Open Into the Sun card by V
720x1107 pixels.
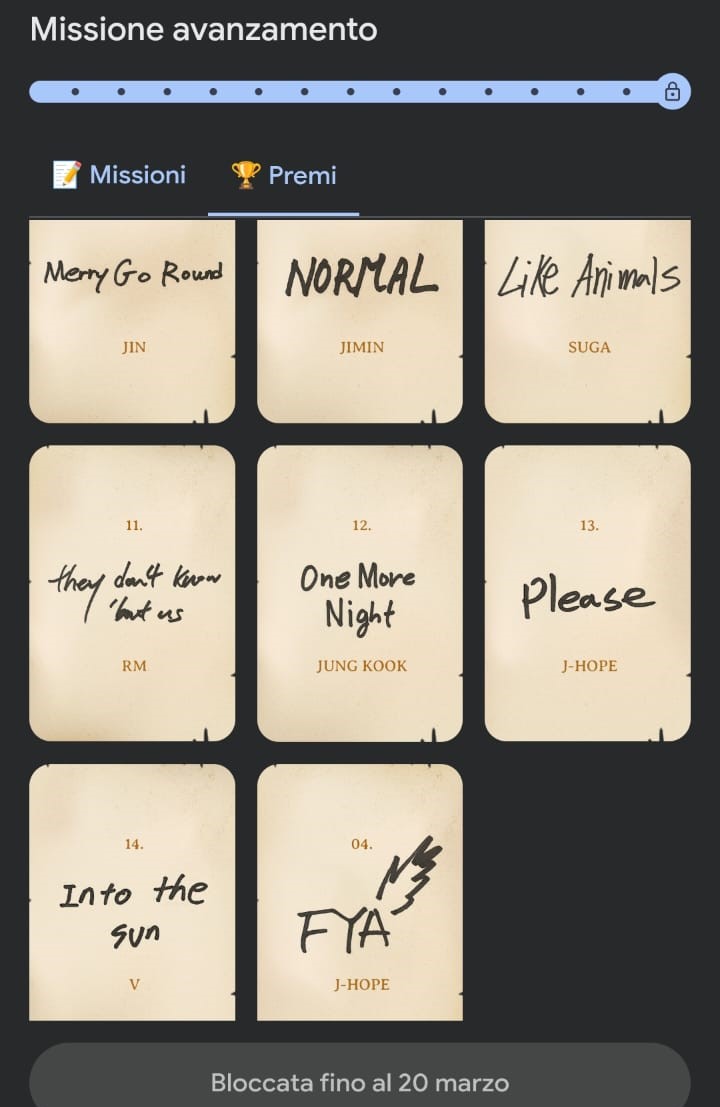tap(132, 892)
